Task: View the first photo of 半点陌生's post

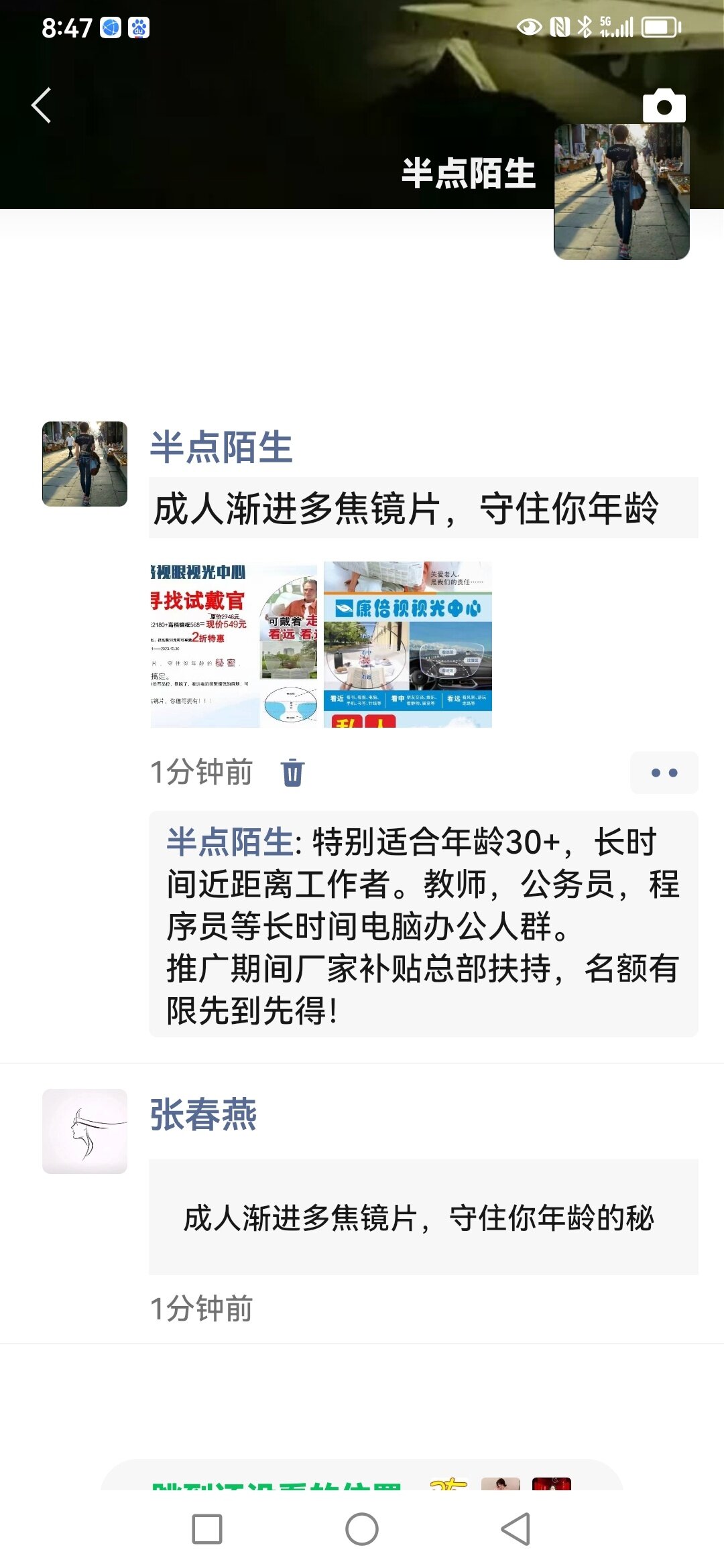Action: [x=234, y=645]
